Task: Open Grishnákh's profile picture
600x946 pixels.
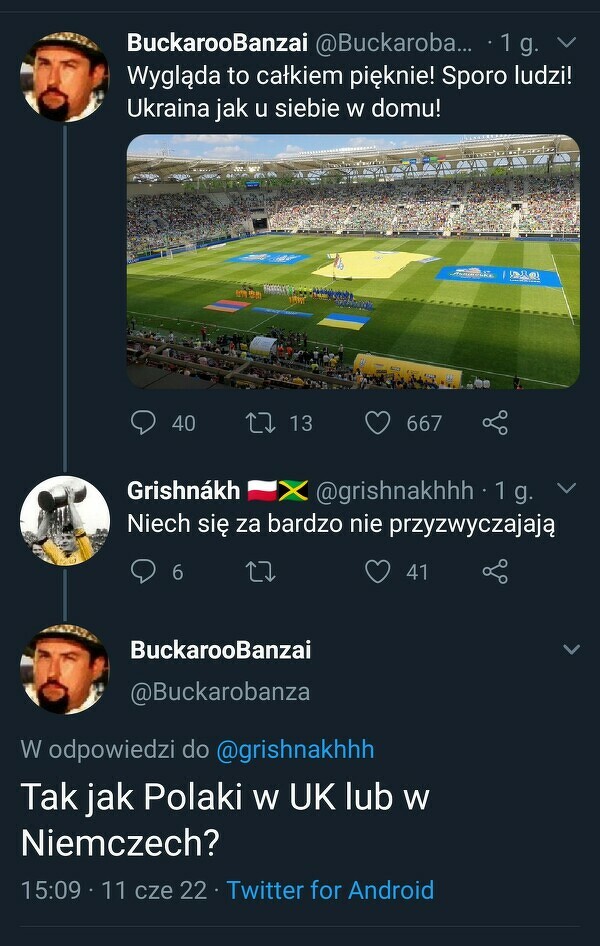Action: [64, 520]
